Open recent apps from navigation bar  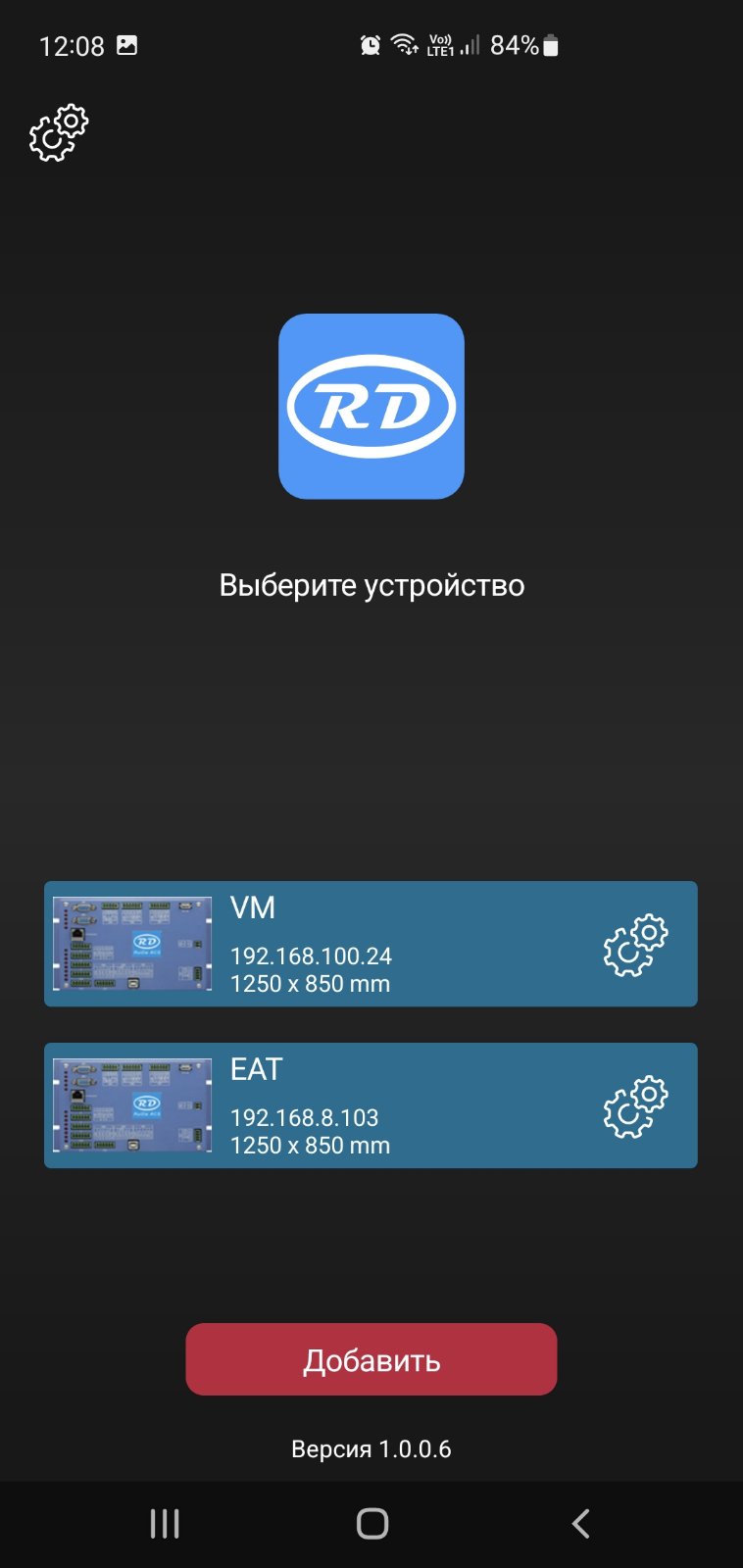[165, 1523]
